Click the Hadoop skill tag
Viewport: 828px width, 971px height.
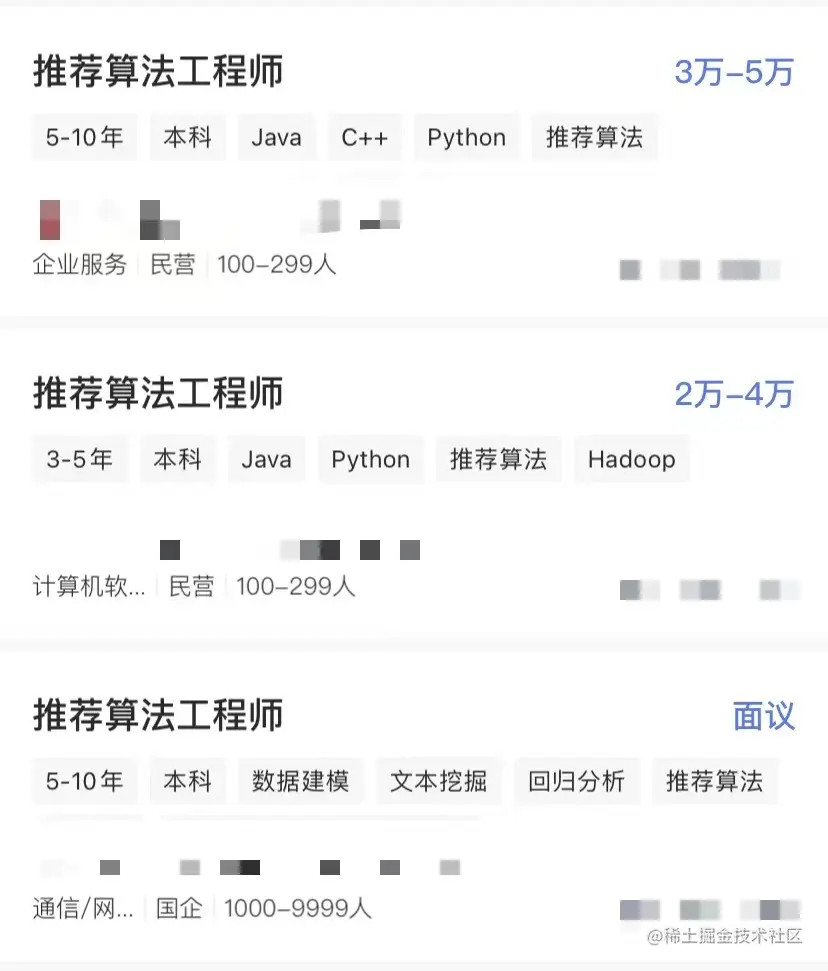pyautogui.click(x=631, y=460)
